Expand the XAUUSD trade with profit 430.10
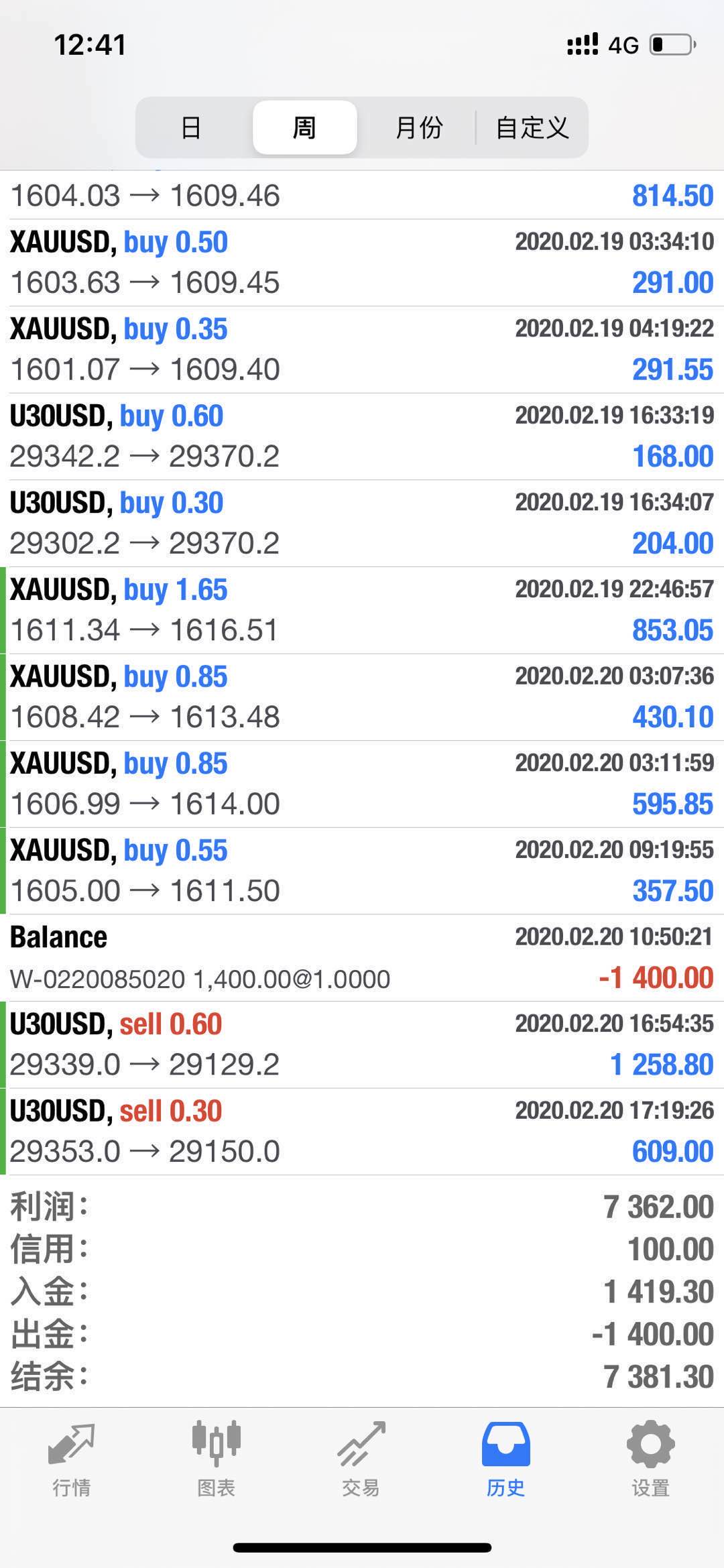 (362, 697)
